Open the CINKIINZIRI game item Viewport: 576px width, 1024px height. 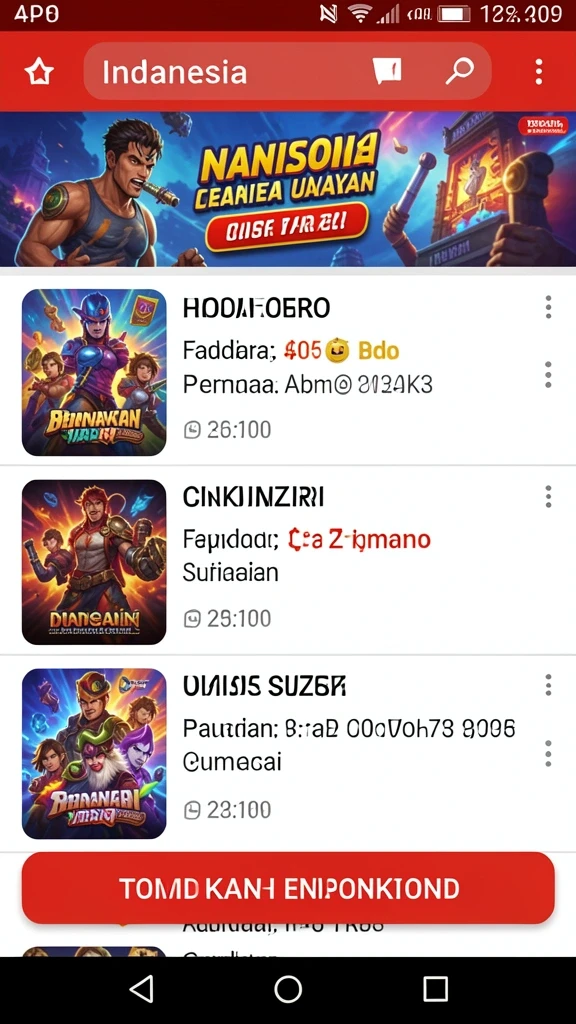coord(288,560)
